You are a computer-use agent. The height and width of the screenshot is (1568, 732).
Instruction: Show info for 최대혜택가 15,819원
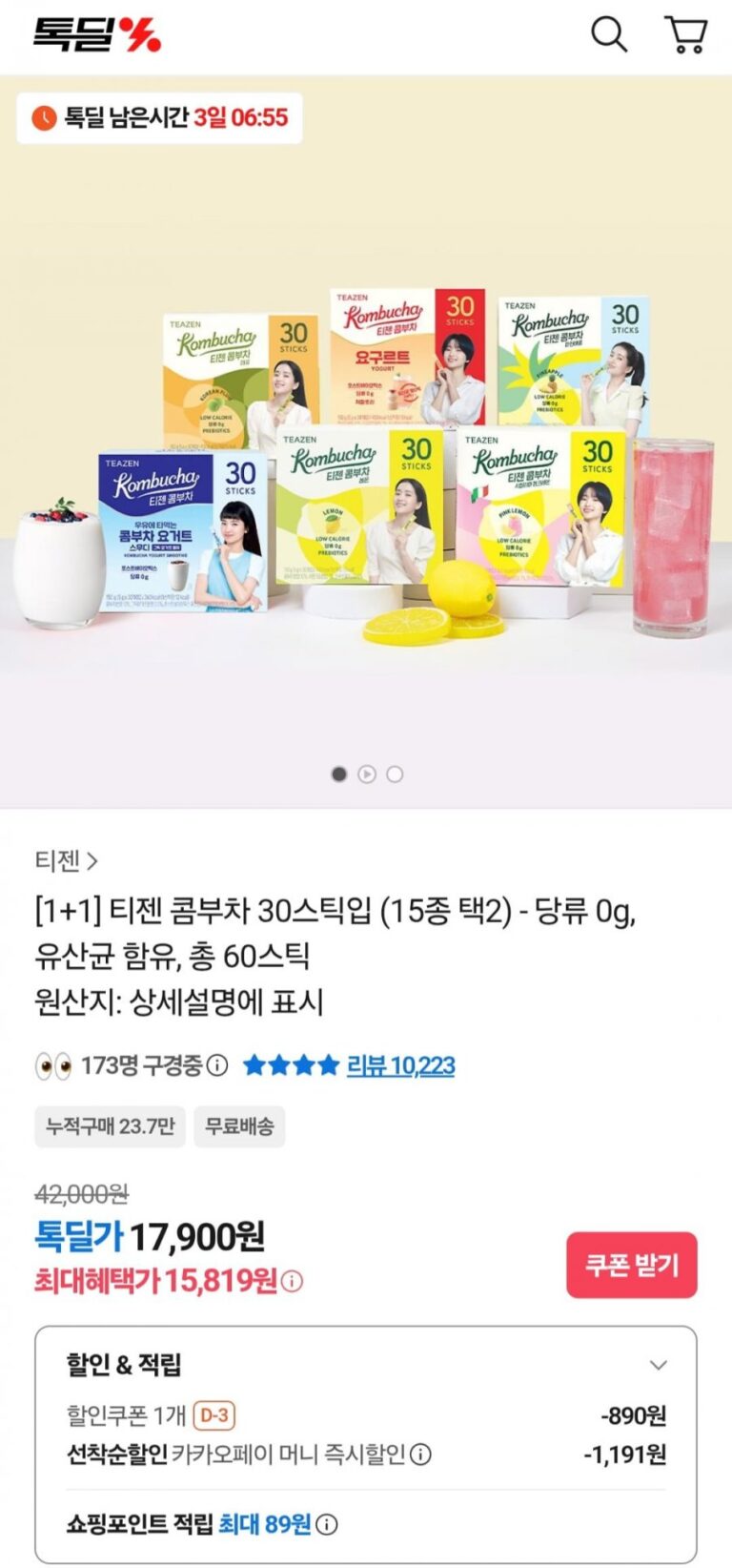[x=294, y=1281]
